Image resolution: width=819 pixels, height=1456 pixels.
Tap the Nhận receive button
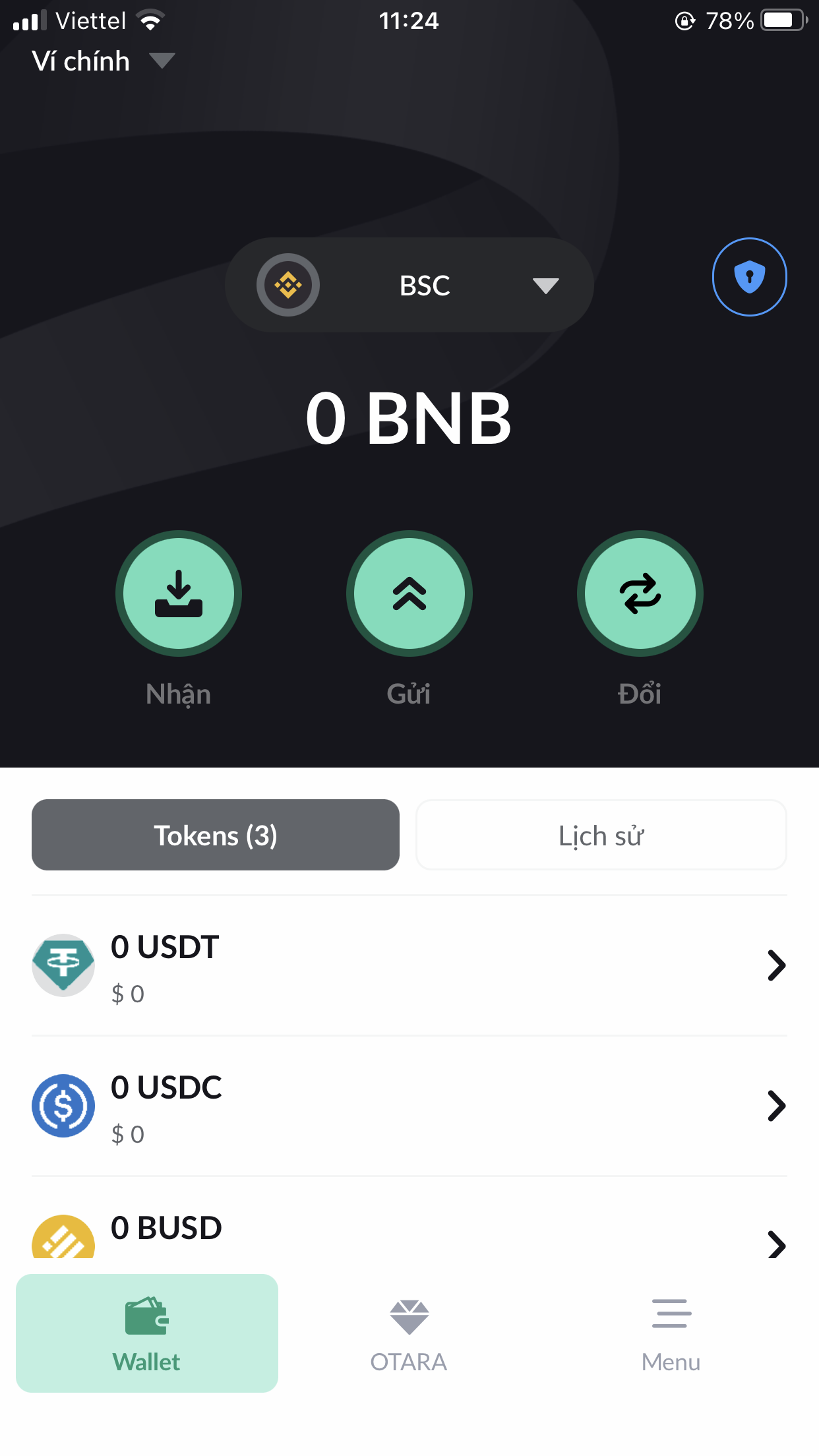[179, 593]
